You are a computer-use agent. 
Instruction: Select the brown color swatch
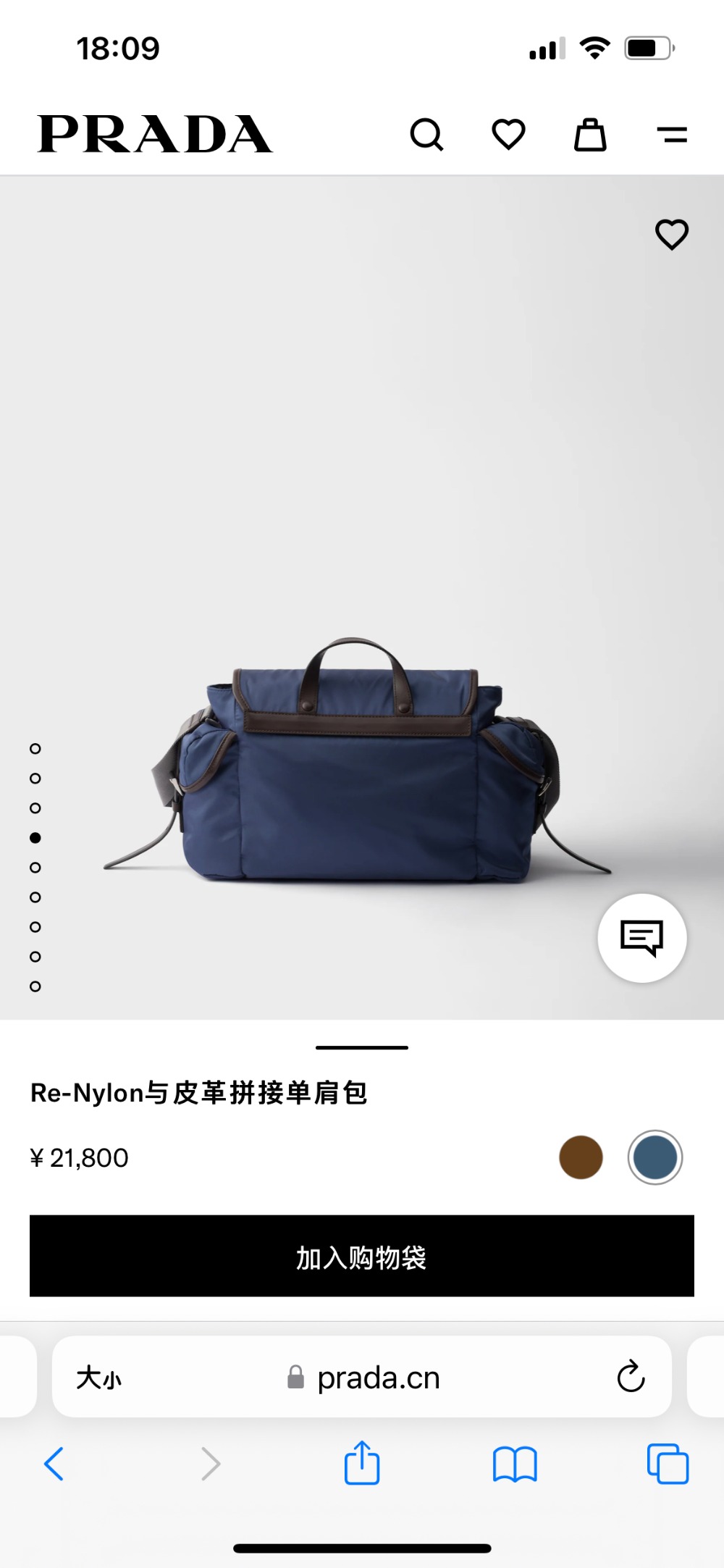581,1157
